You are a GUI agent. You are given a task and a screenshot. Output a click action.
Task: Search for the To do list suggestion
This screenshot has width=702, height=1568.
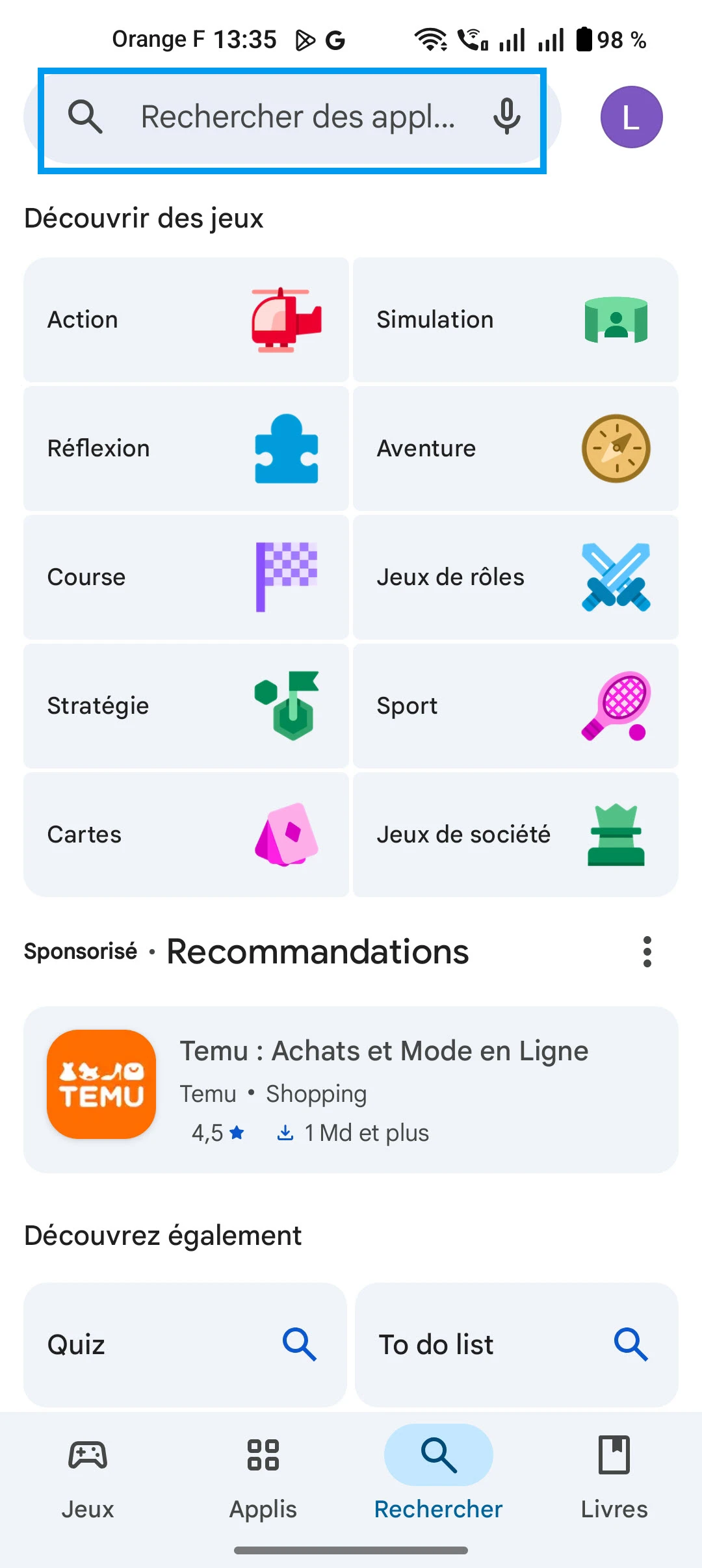point(516,1344)
